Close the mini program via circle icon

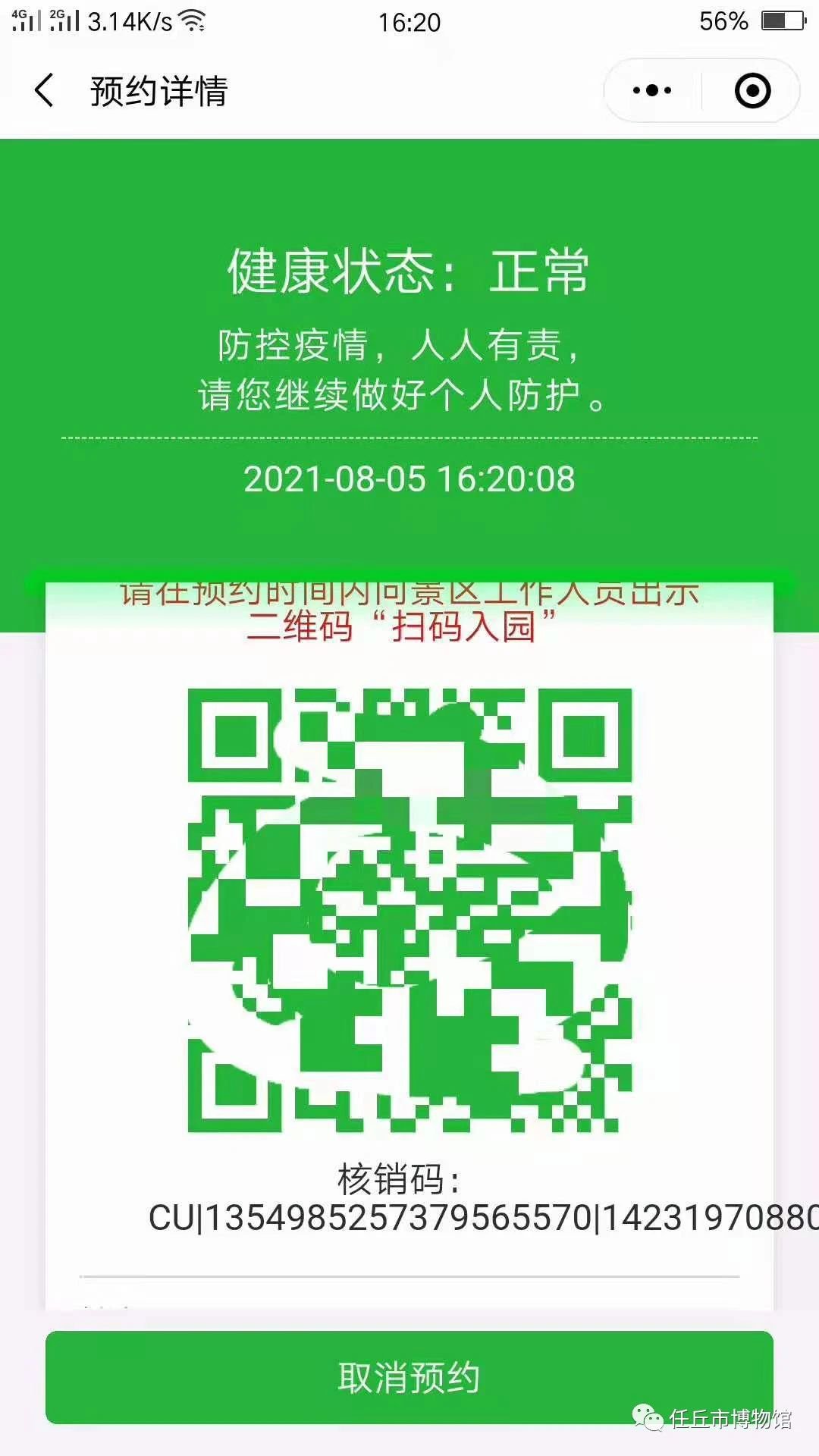click(x=752, y=90)
